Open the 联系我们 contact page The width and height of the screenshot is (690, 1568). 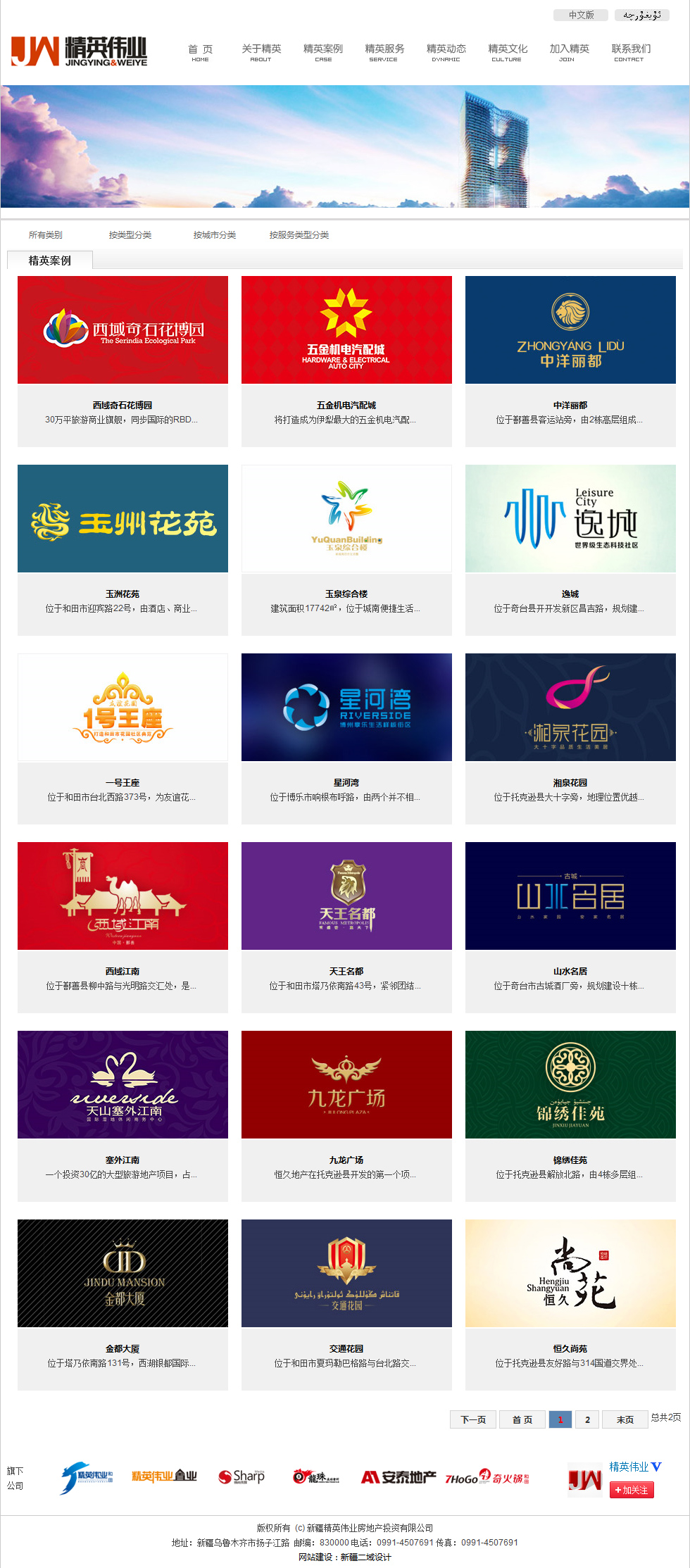point(631,52)
